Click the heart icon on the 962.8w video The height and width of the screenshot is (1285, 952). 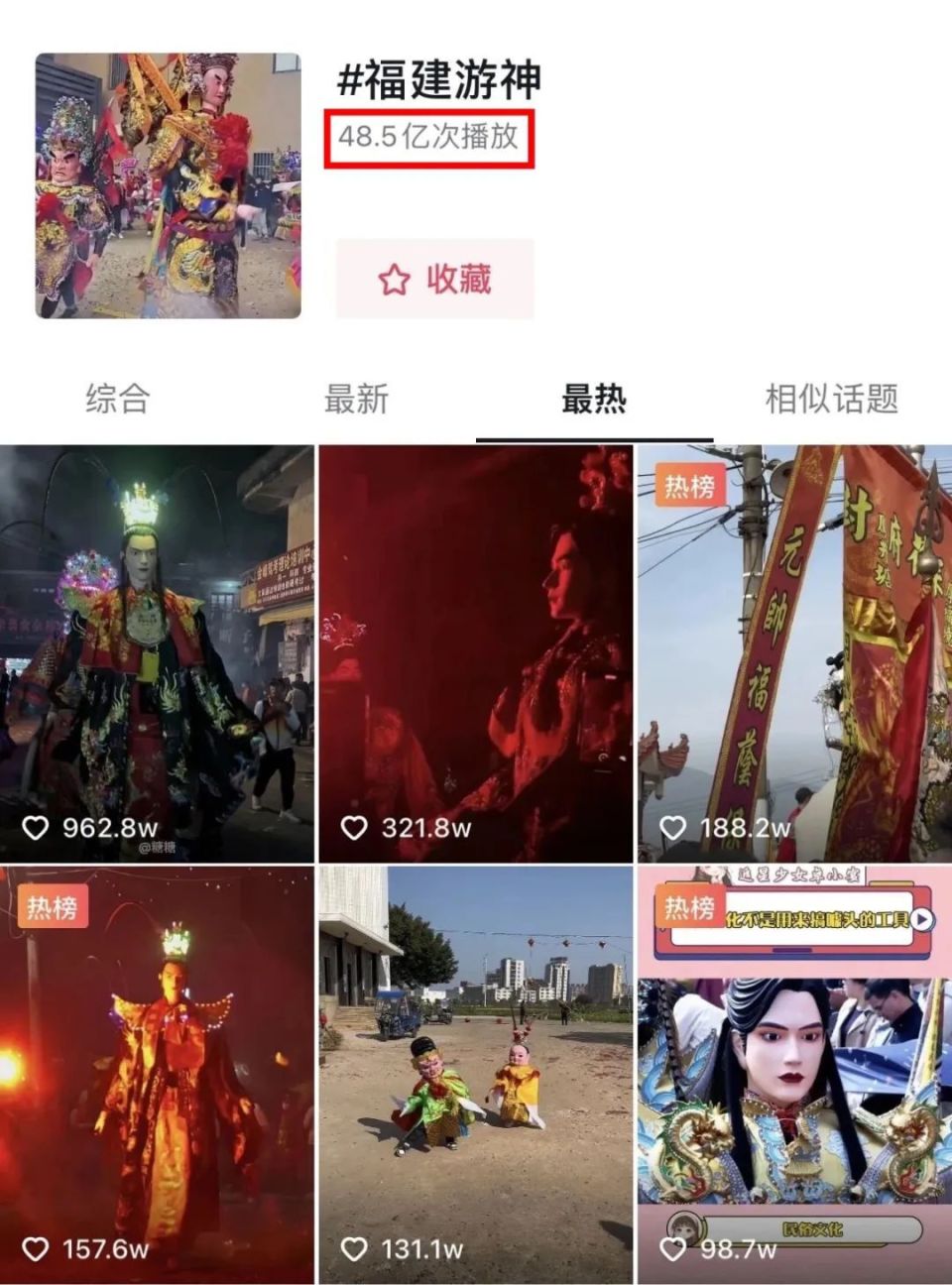tap(35, 824)
